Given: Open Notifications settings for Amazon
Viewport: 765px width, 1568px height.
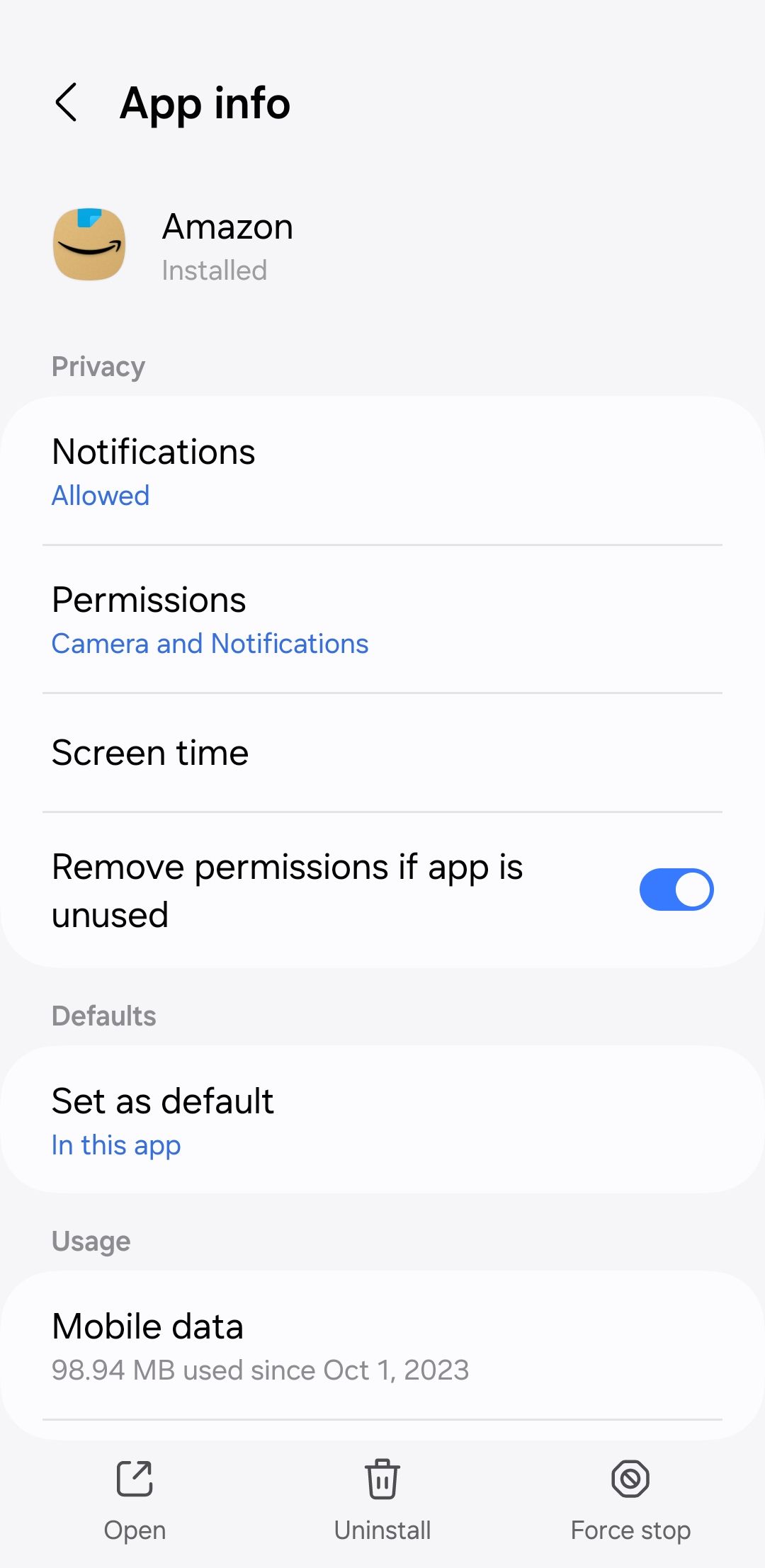Looking at the screenshot, I should coord(382,471).
